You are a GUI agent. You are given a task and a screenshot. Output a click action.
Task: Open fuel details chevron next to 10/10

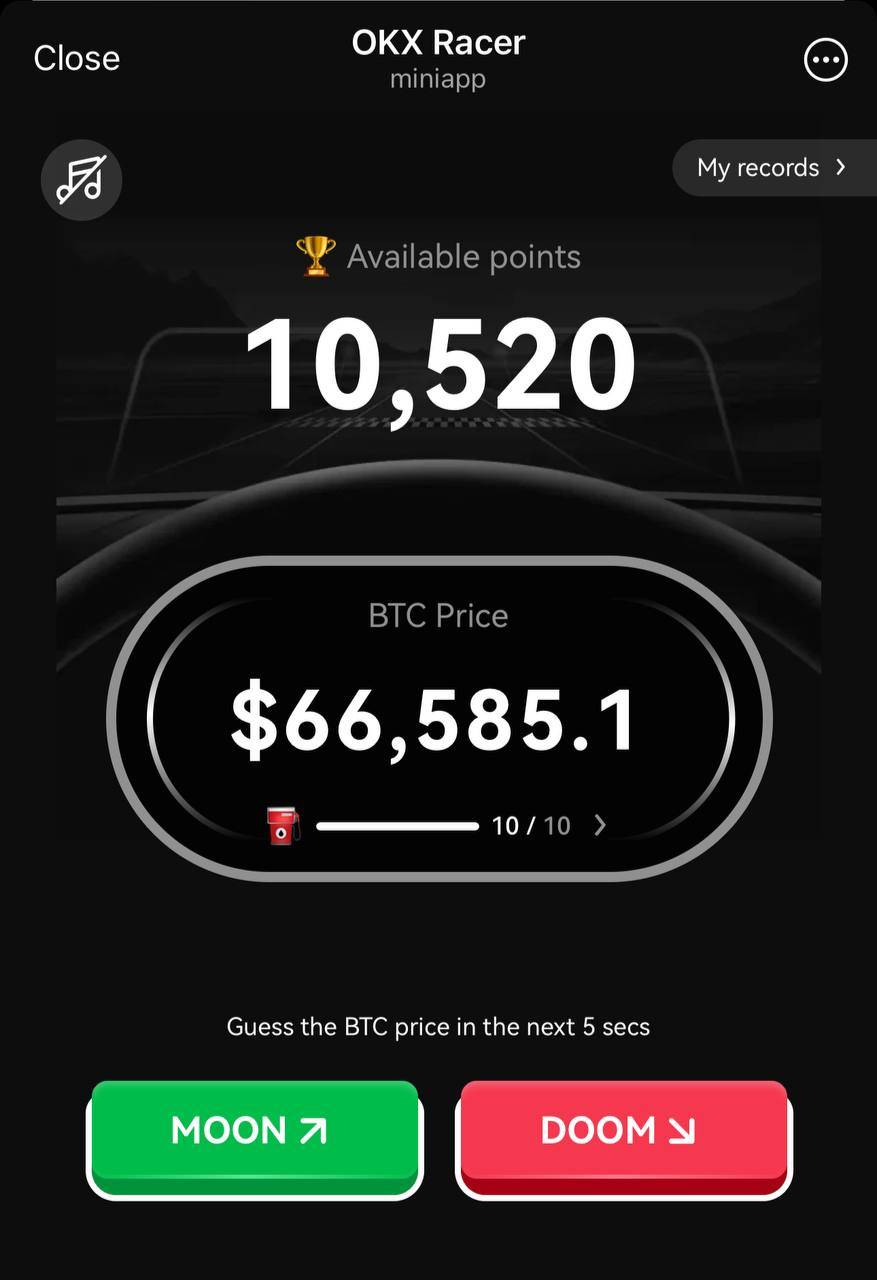(x=600, y=825)
